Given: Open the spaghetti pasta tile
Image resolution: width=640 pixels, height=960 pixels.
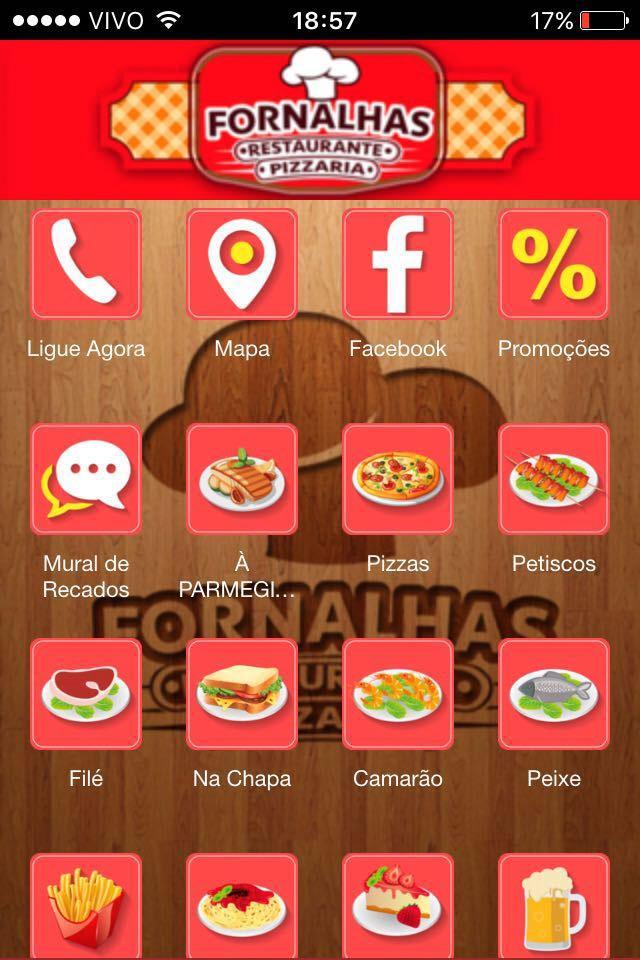Looking at the screenshot, I should coord(242,905).
